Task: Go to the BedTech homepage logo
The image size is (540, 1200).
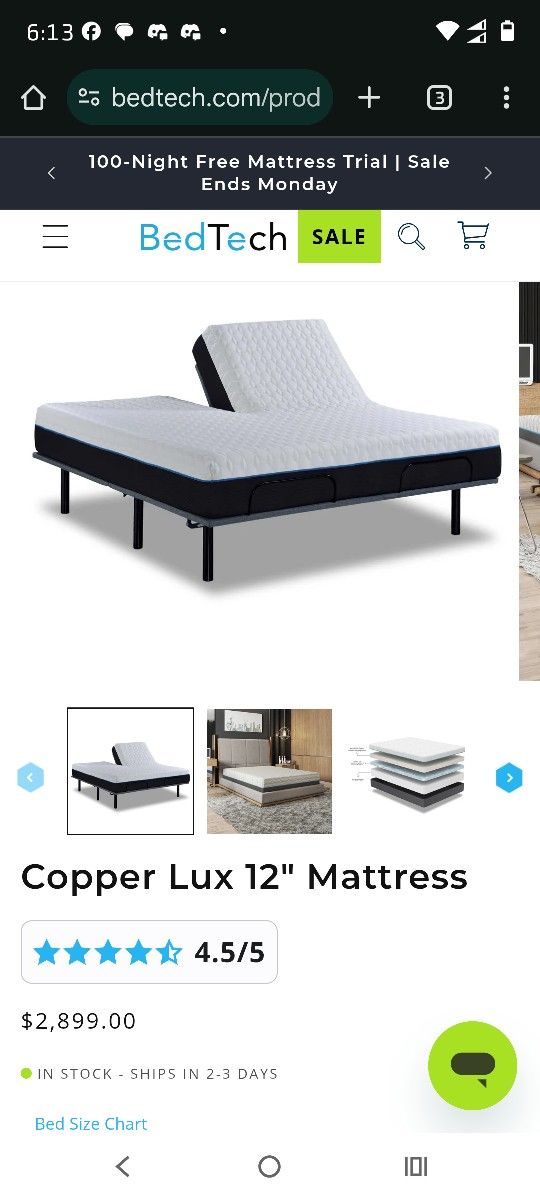Action: [x=213, y=237]
